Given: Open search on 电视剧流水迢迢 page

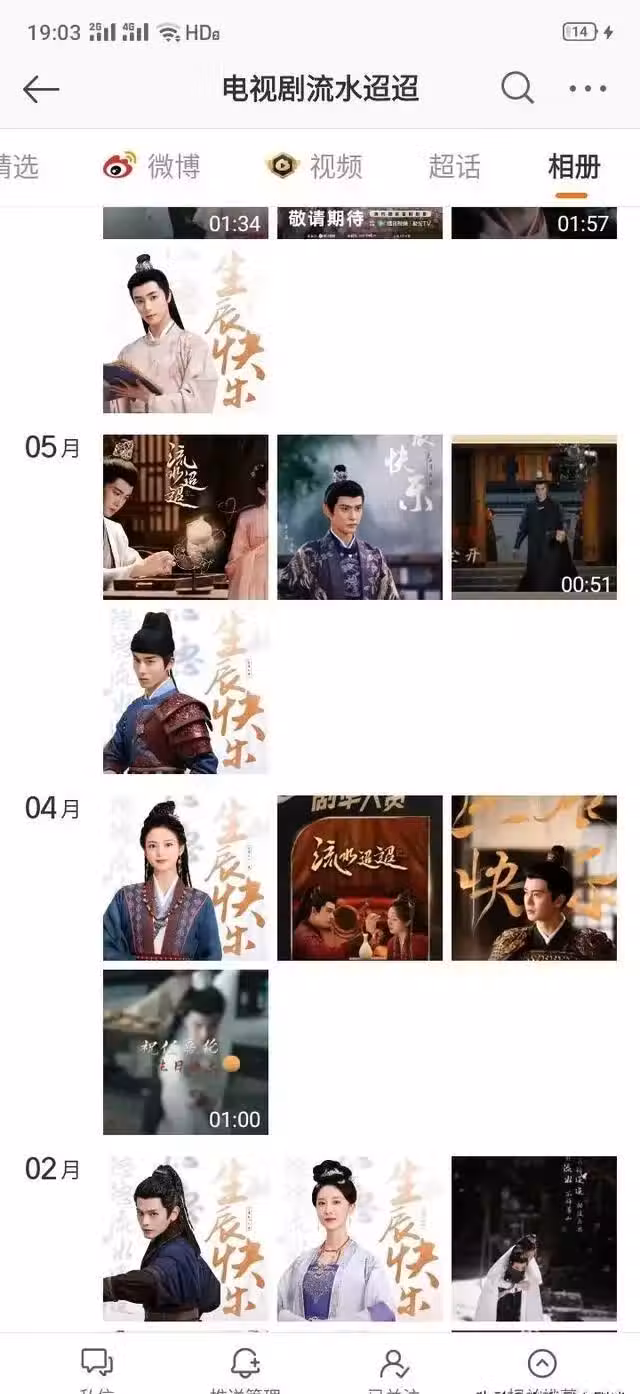Looking at the screenshot, I should point(517,89).
